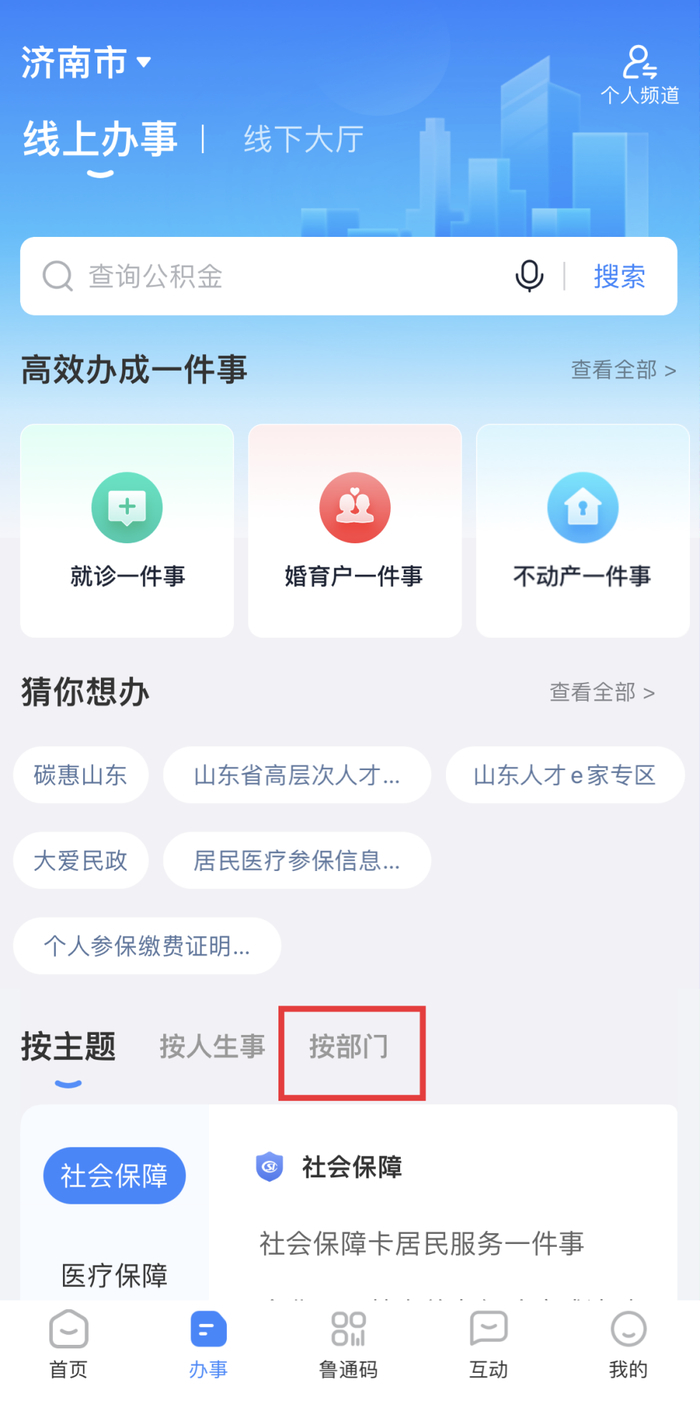Select the 山东人才e家专区 chip
The image size is (700, 1425).
564,775
